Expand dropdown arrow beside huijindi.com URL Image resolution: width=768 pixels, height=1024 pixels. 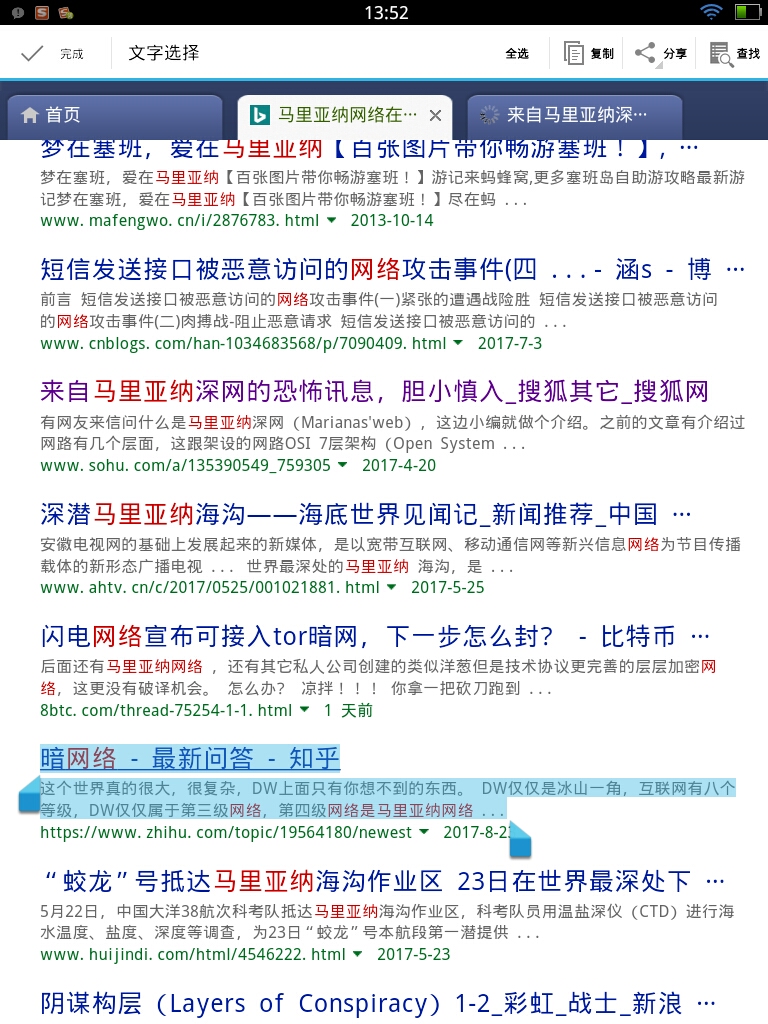(358, 954)
